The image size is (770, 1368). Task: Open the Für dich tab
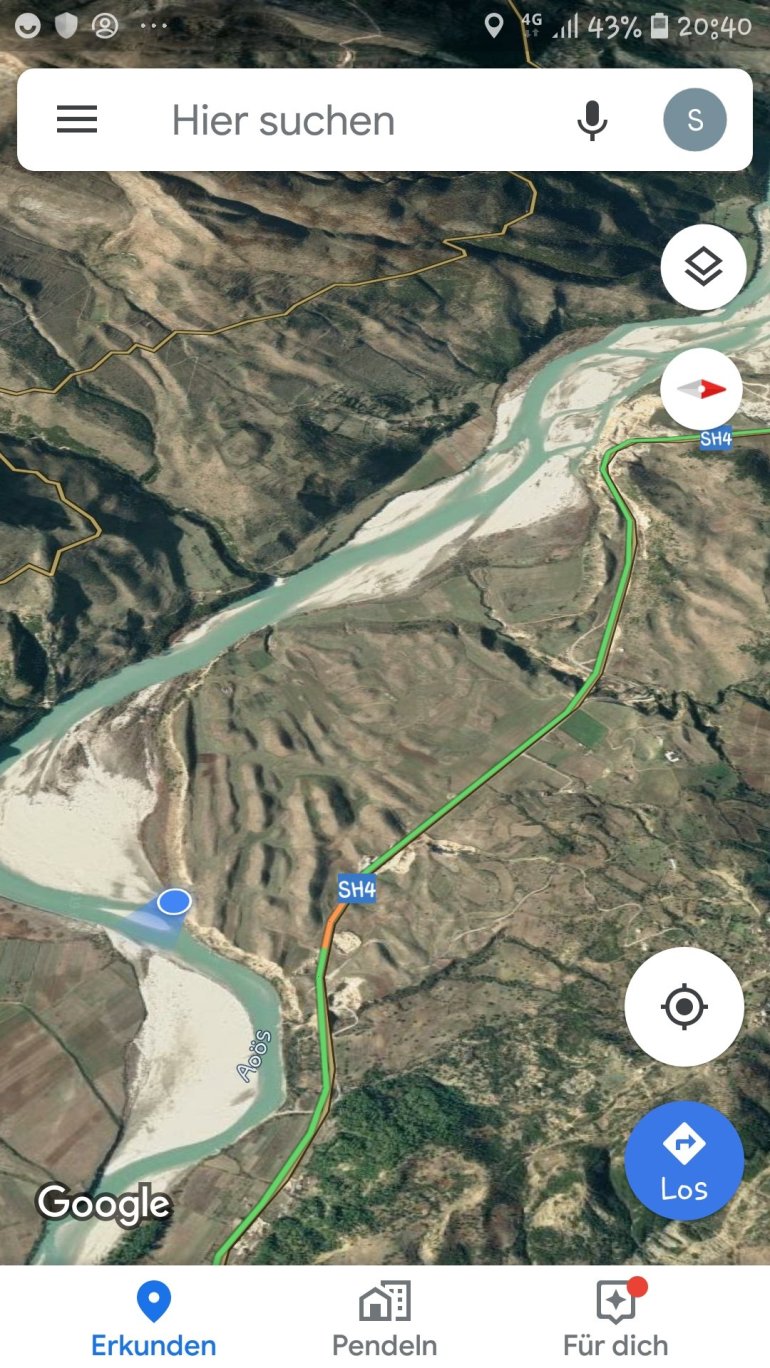coord(616,1319)
